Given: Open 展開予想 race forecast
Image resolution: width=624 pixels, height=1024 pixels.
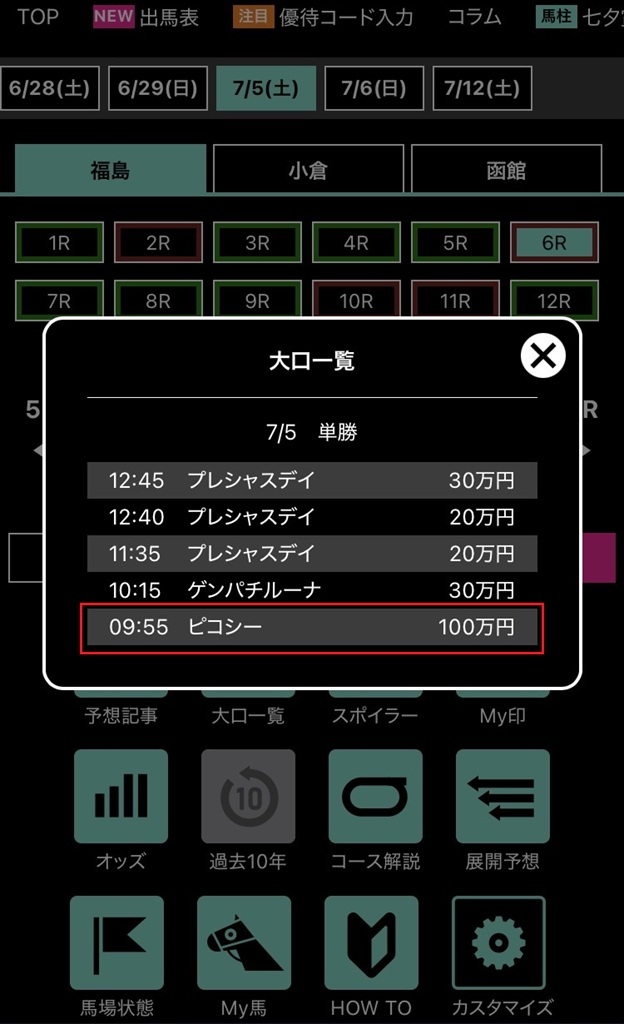Looking at the screenshot, I should point(502,809).
